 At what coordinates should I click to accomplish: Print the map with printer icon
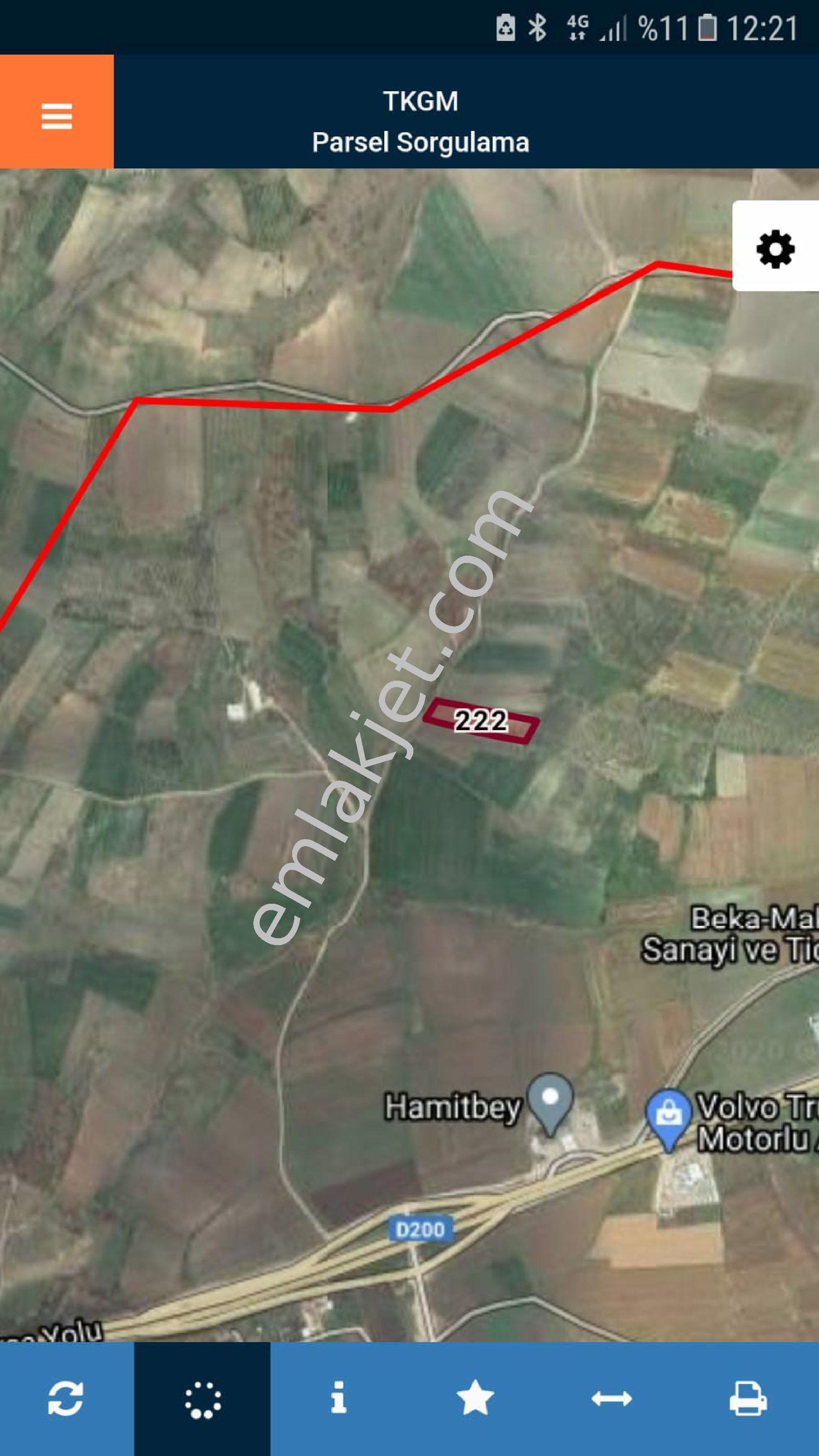pos(748,1399)
